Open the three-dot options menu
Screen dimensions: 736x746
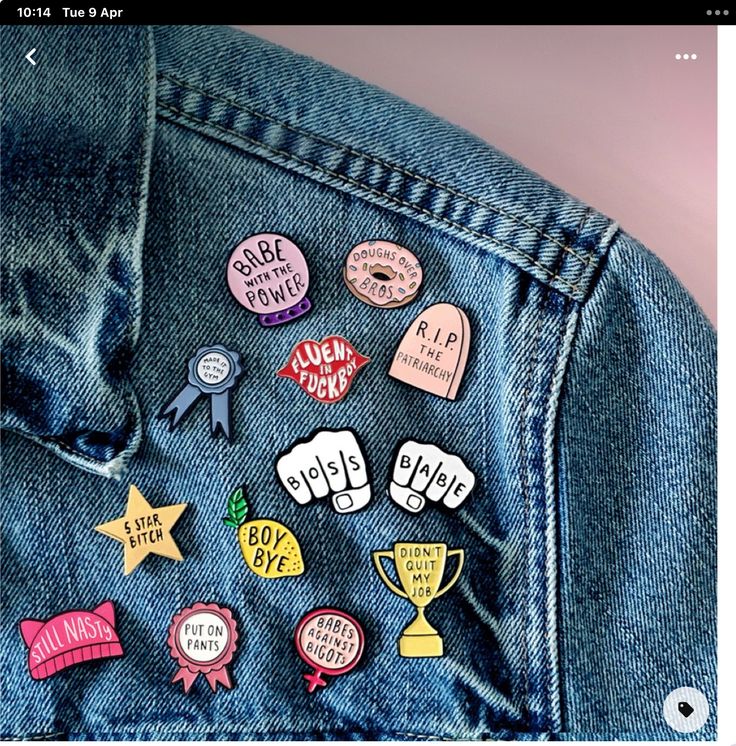tap(685, 57)
